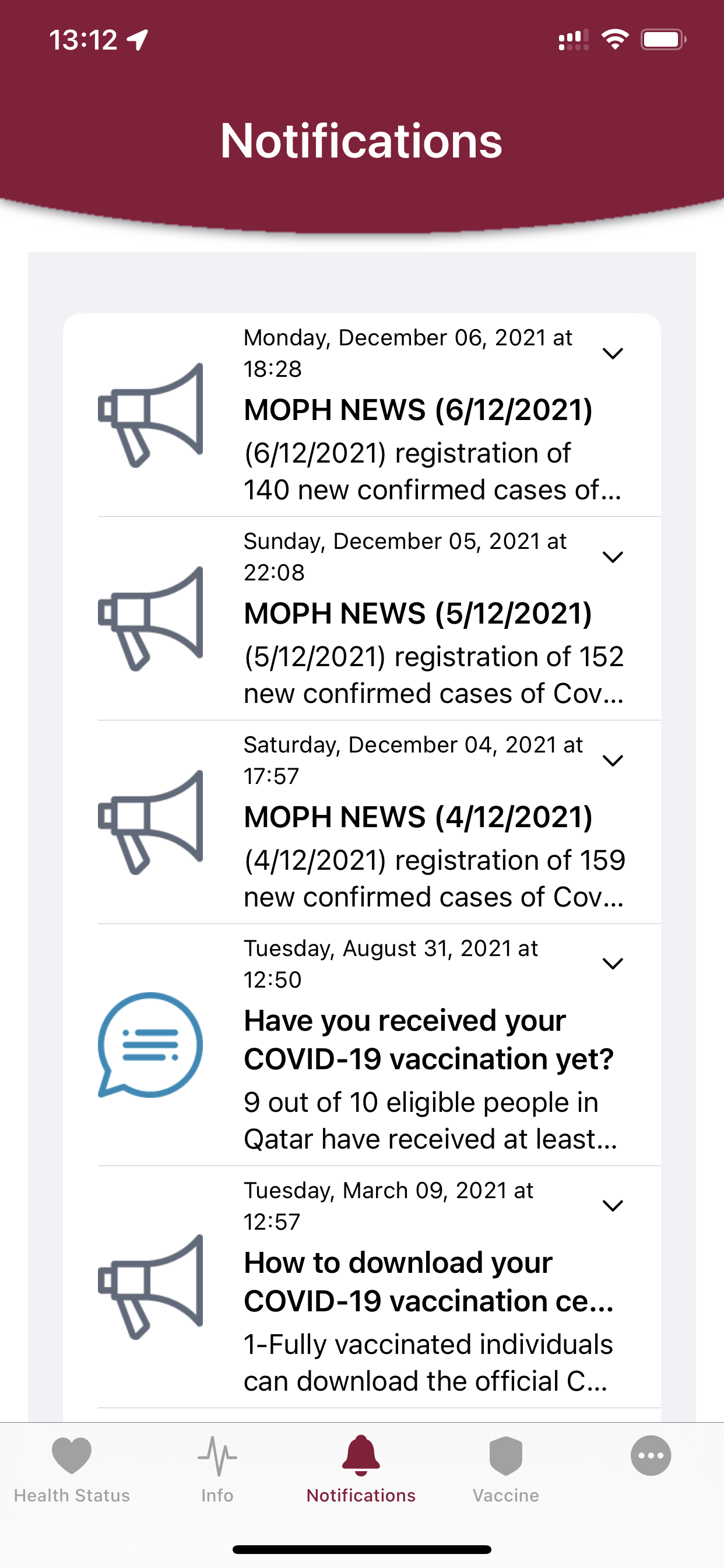Open the MOPH NEWS (5/12/2021) notification
This screenshot has width=724, height=1568.
[x=362, y=618]
